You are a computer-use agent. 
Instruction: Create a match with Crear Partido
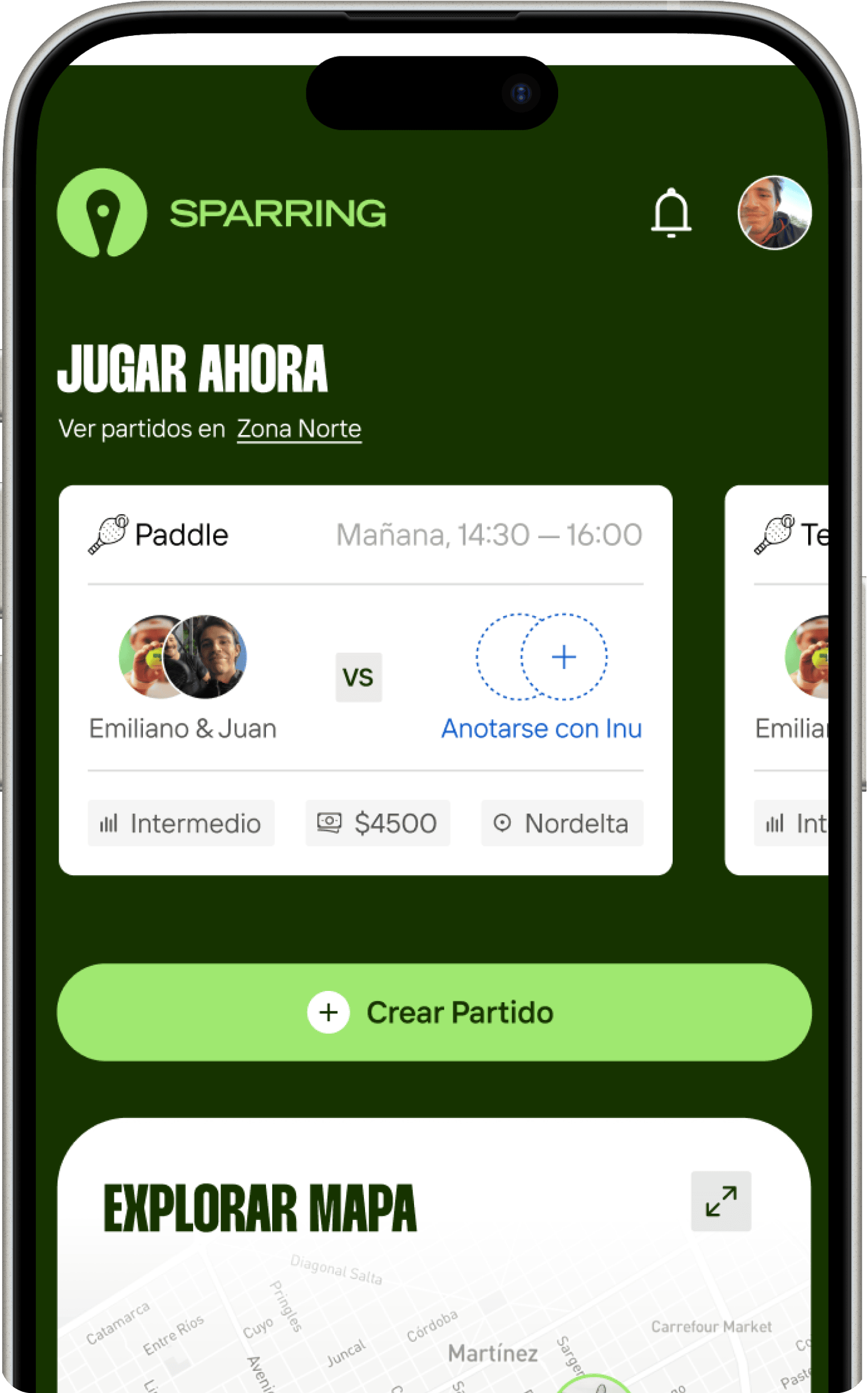pyautogui.click(x=434, y=1013)
